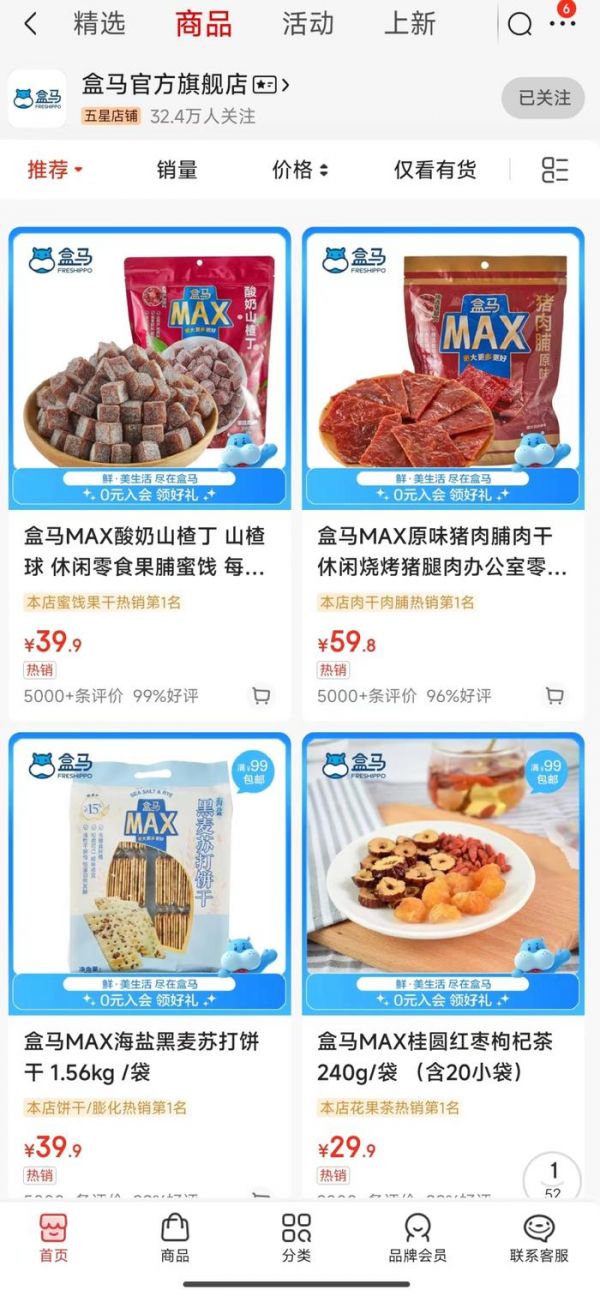This screenshot has width=600, height=1296.
Task: Switch to the 精选 tab
Action: coord(100,24)
